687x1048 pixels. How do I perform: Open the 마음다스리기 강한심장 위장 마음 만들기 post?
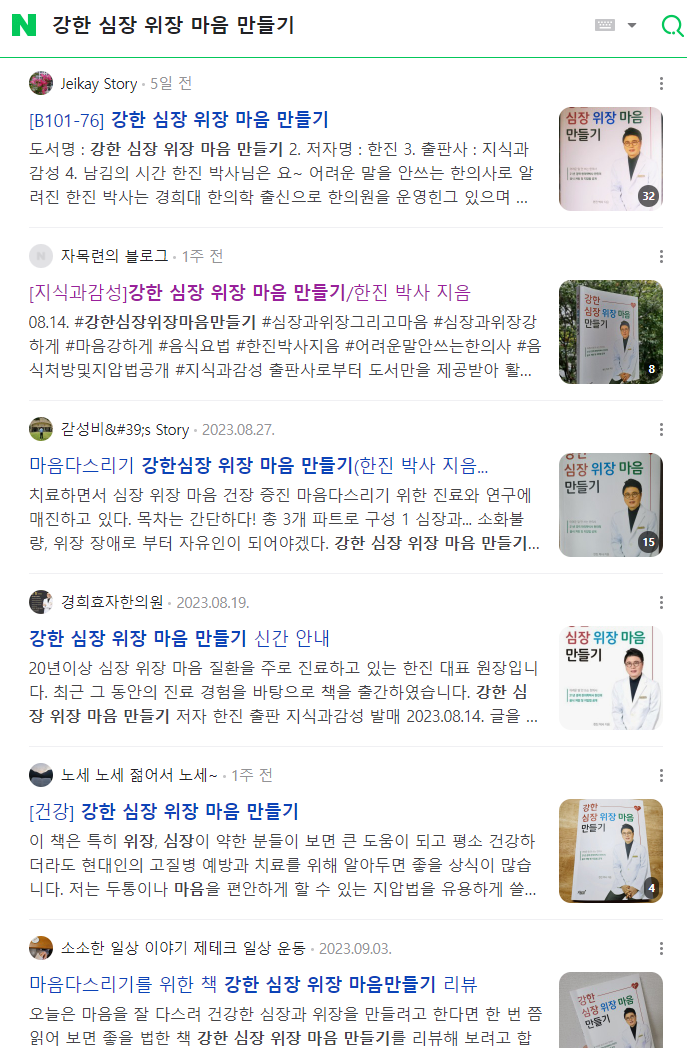(258, 465)
